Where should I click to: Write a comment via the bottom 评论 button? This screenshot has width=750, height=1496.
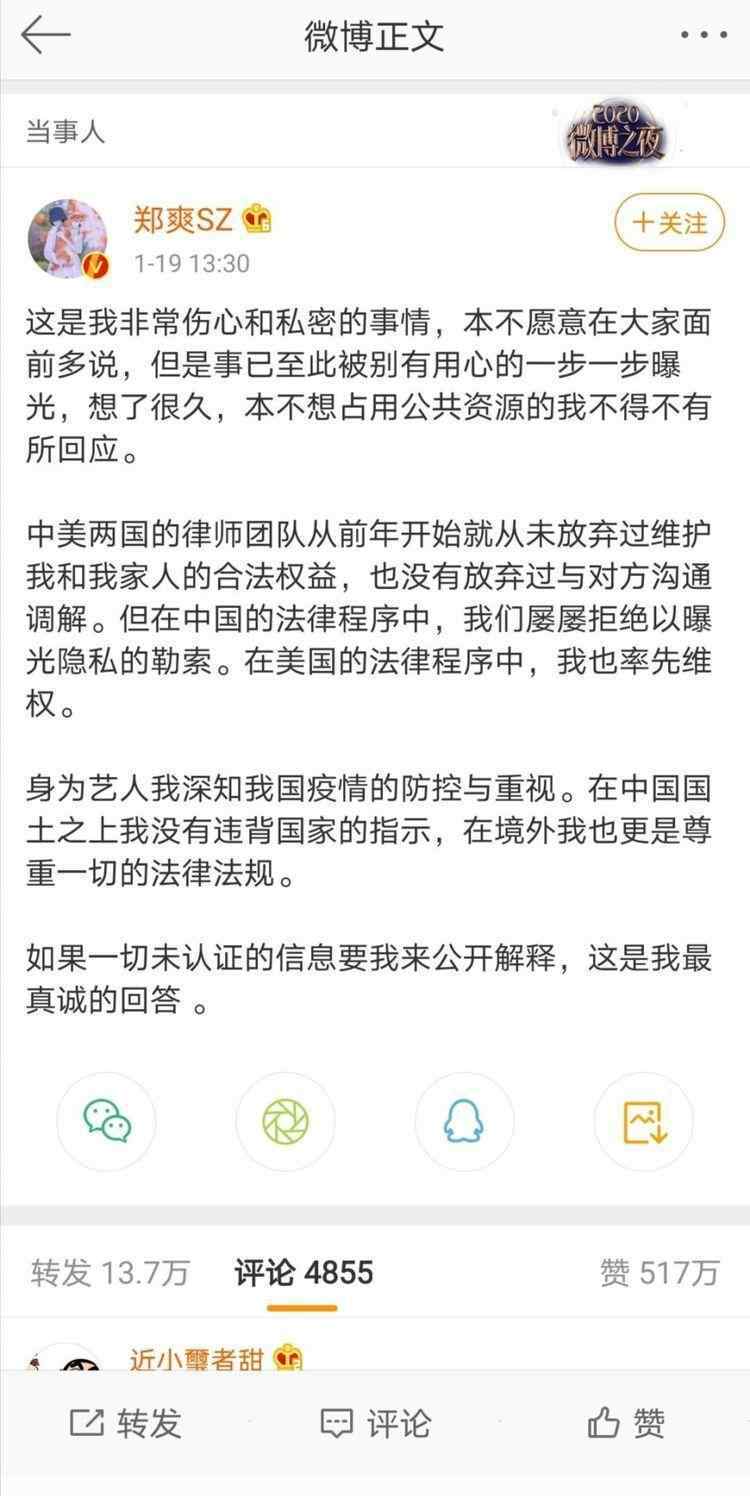pyautogui.click(x=375, y=1423)
